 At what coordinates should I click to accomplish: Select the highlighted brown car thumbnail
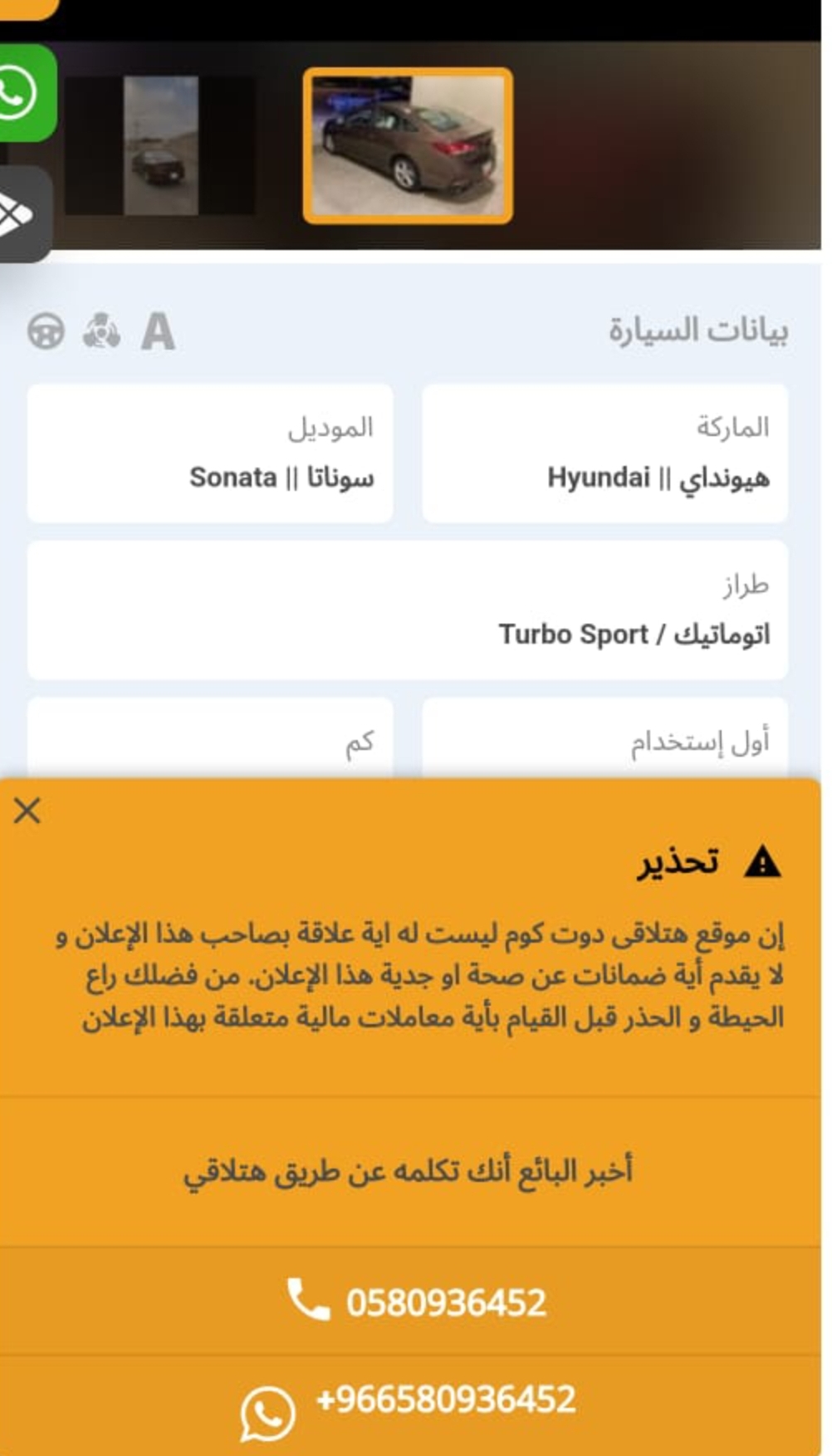[x=408, y=146]
